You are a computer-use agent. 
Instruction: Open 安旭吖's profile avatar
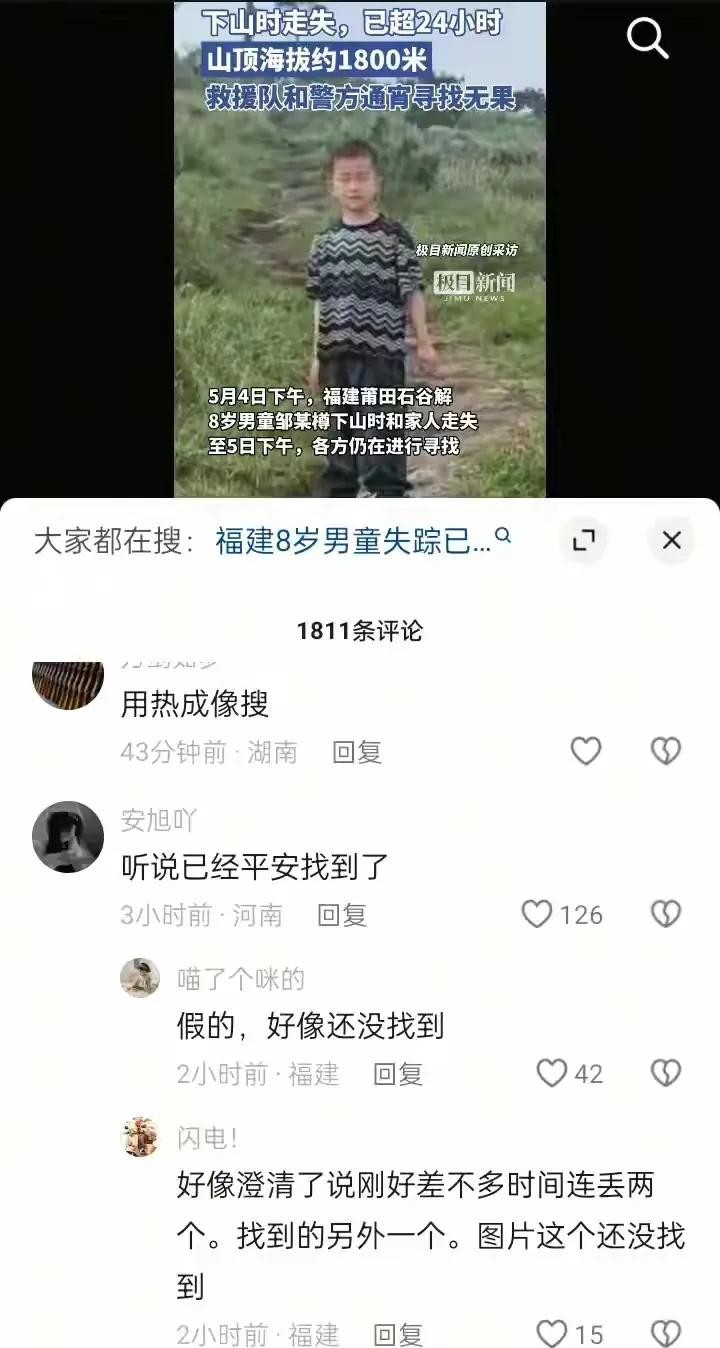pyautogui.click(x=68, y=837)
